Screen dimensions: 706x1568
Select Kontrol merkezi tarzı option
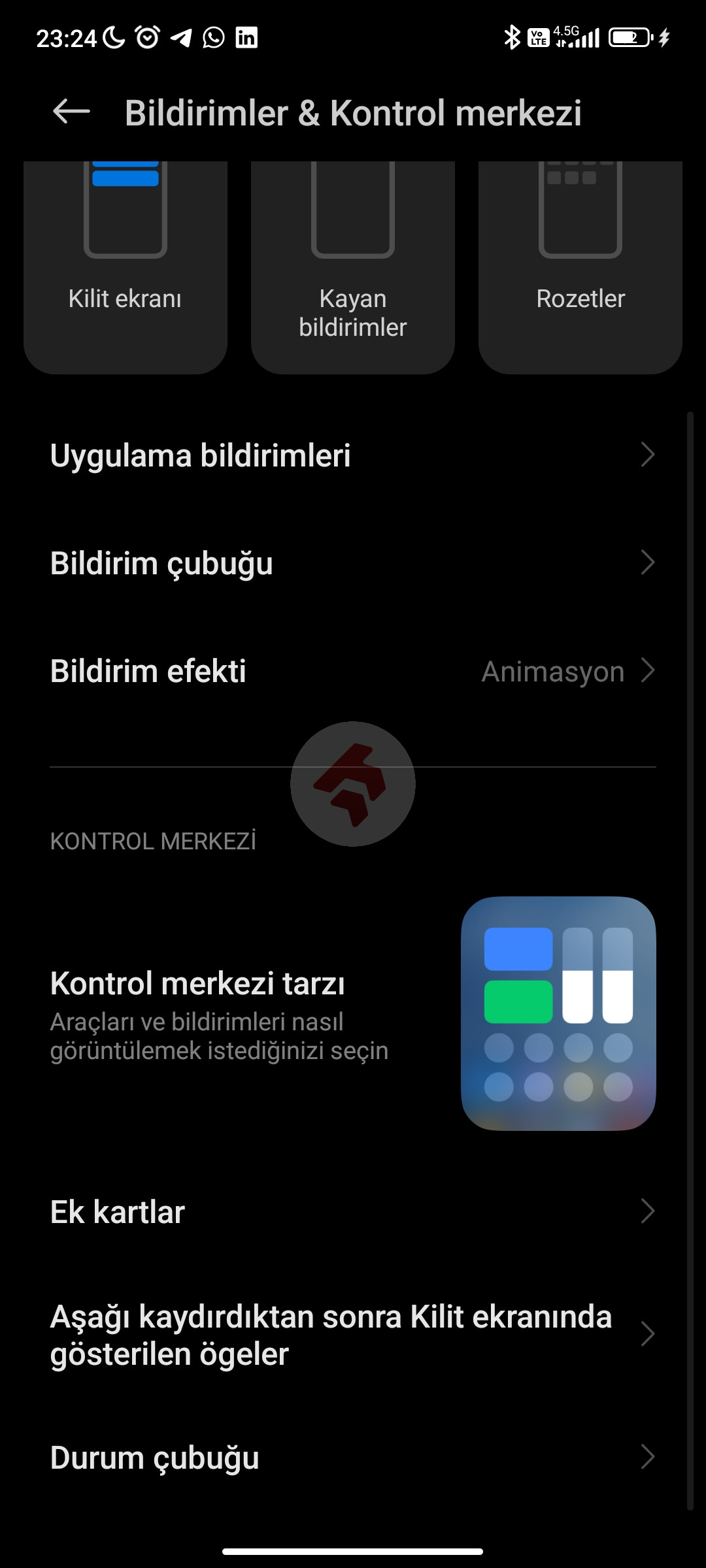pos(353,1013)
